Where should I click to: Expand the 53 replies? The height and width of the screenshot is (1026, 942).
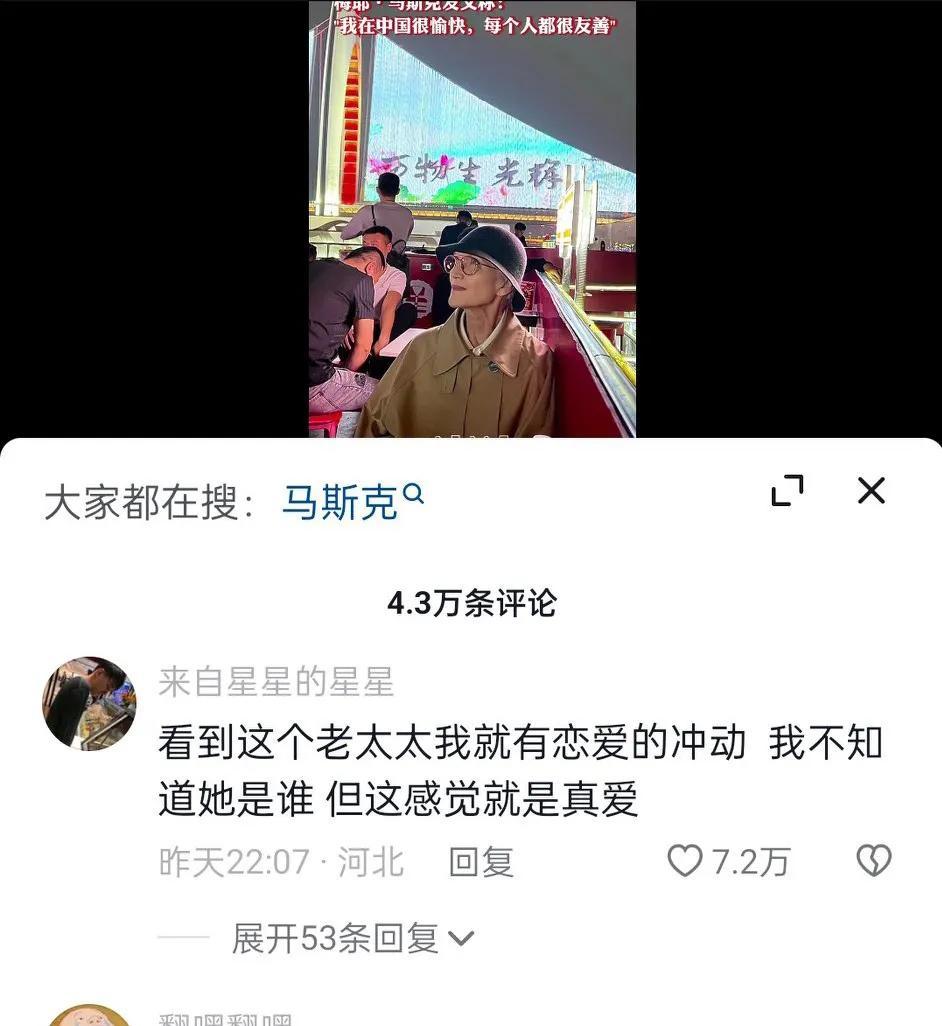coord(352,938)
